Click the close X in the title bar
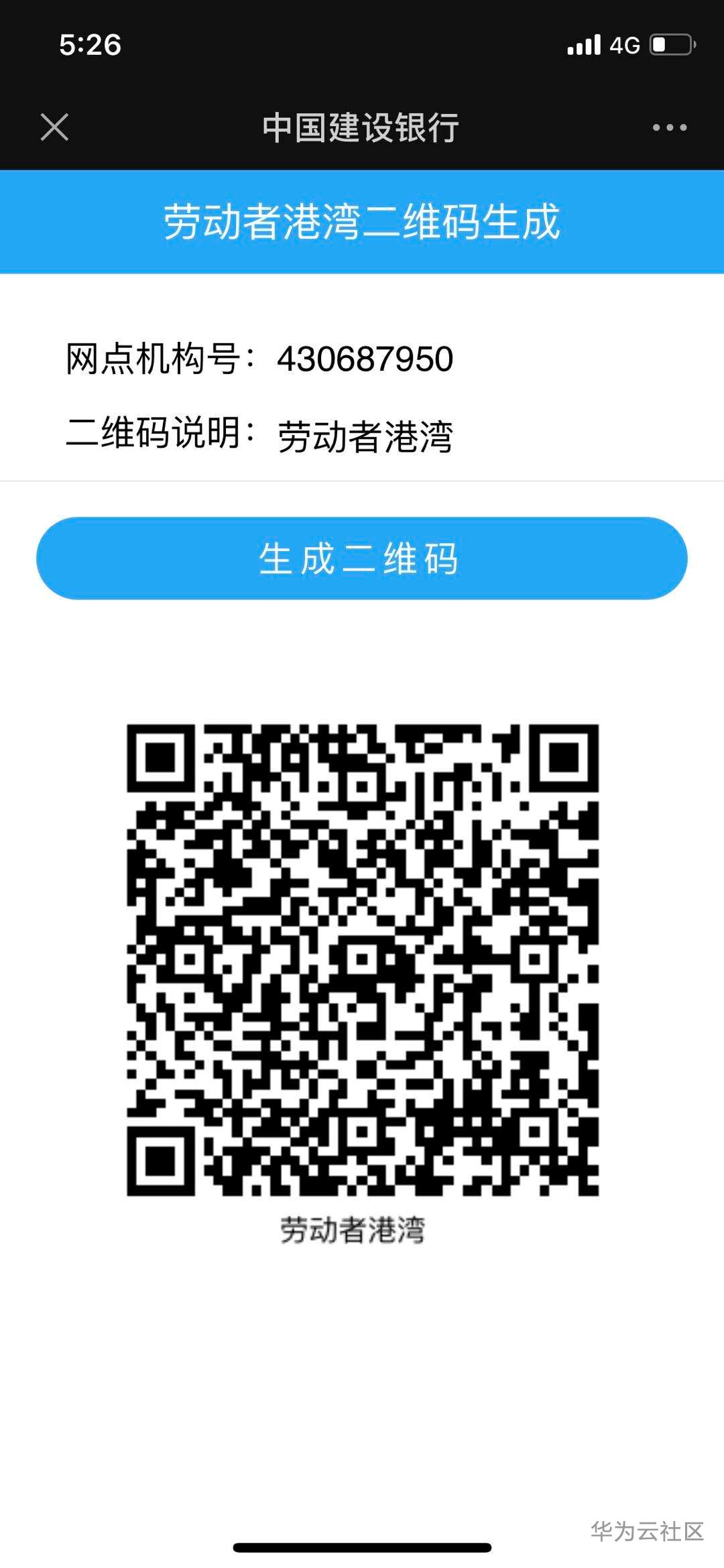This screenshot has width=724, height=1568. coord(55,127)
